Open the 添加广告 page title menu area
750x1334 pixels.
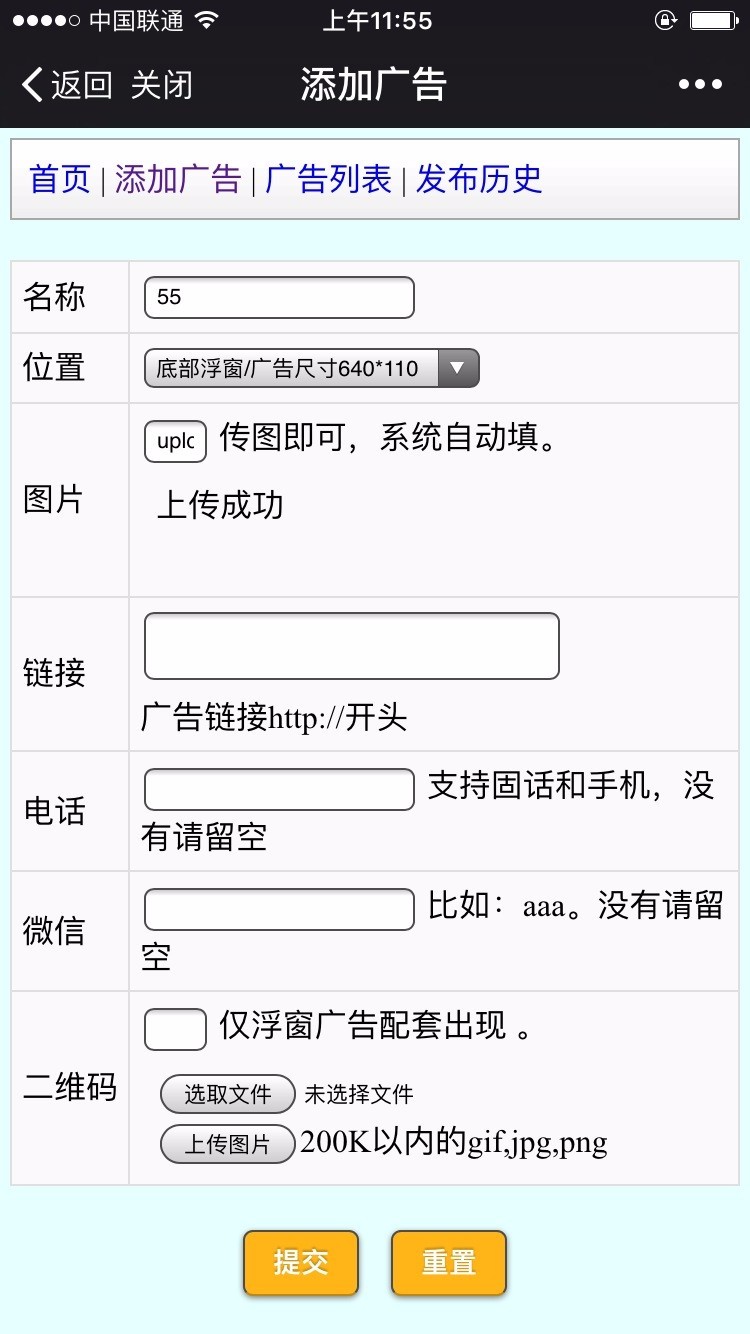point(372,84)
